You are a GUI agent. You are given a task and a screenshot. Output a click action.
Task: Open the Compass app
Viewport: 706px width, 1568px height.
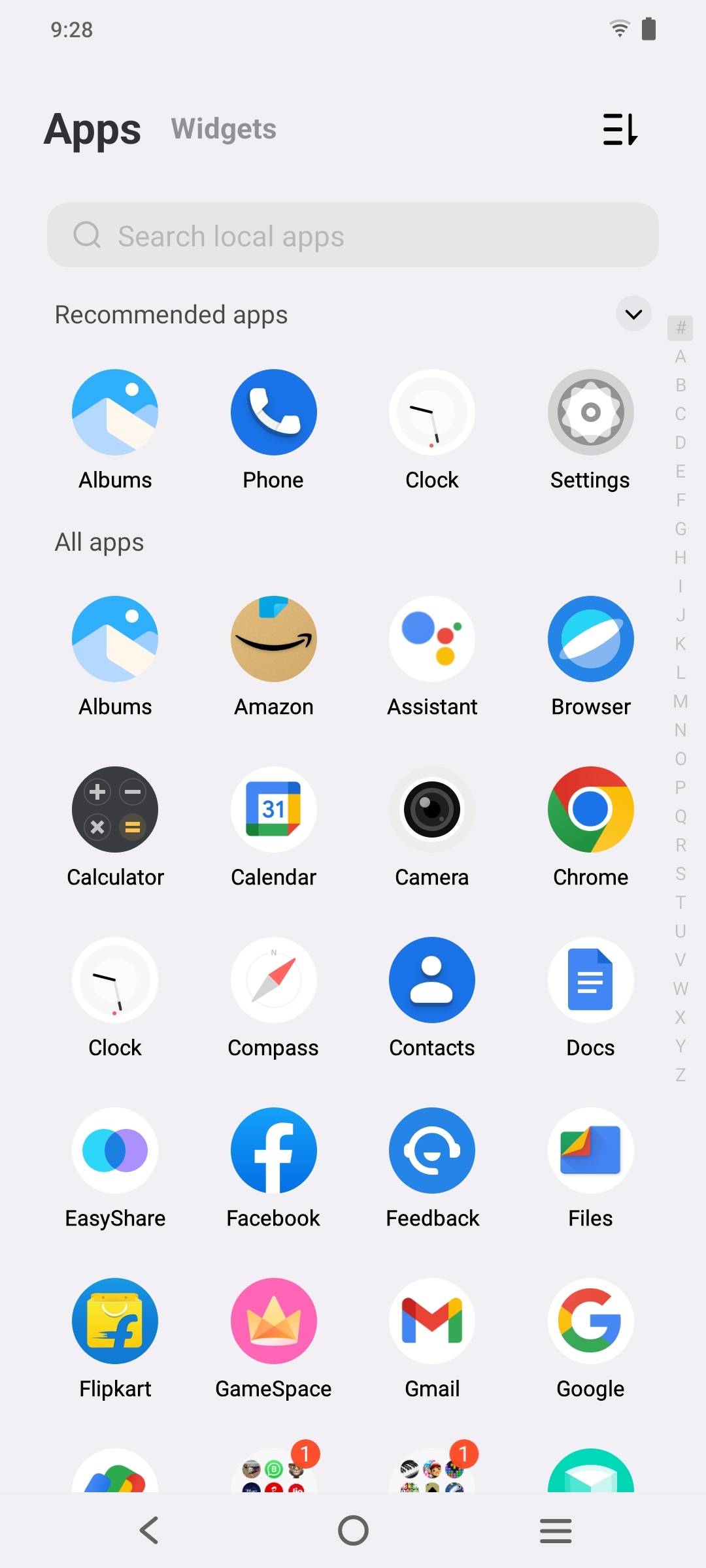(x=273, y=981)
